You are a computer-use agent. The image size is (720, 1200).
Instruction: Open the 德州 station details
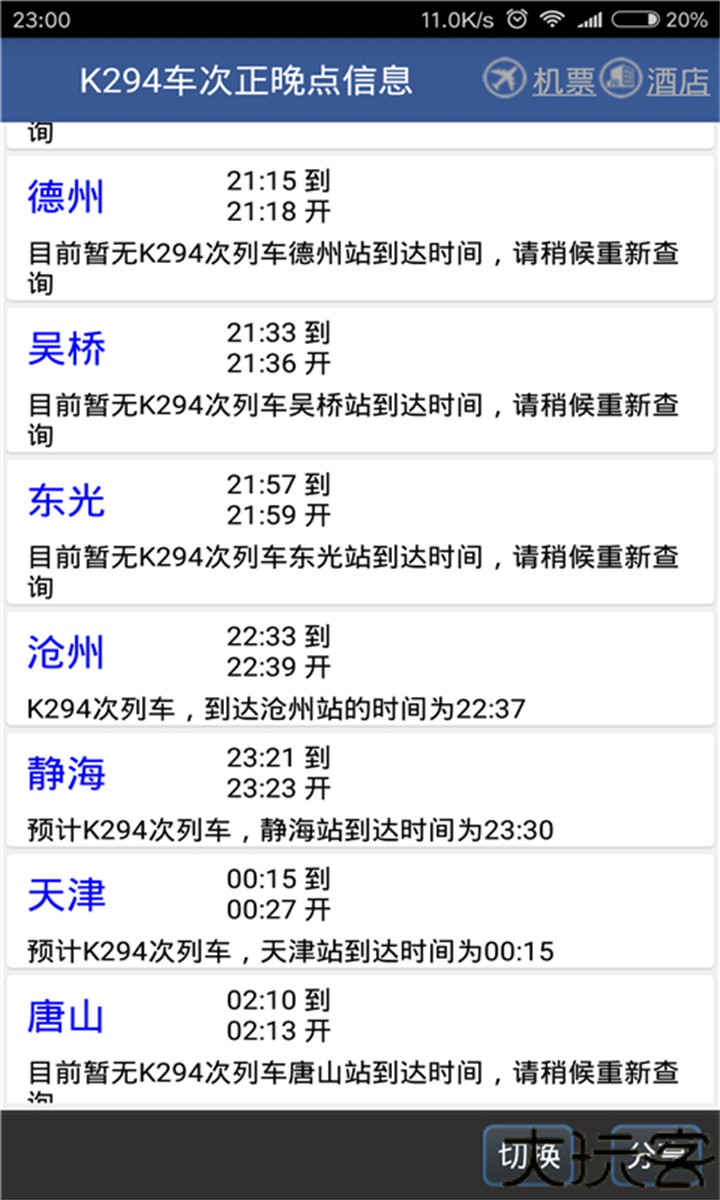[65, 198]
